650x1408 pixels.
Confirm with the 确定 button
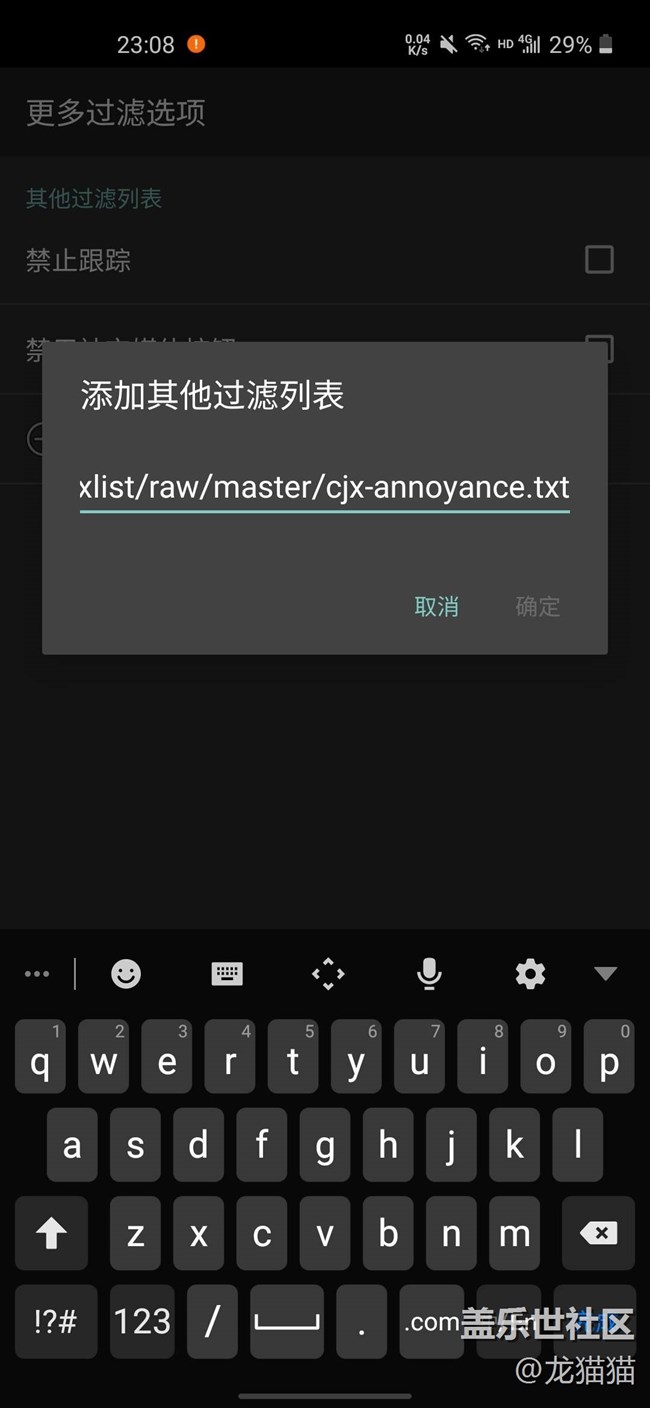click(537, 606)
